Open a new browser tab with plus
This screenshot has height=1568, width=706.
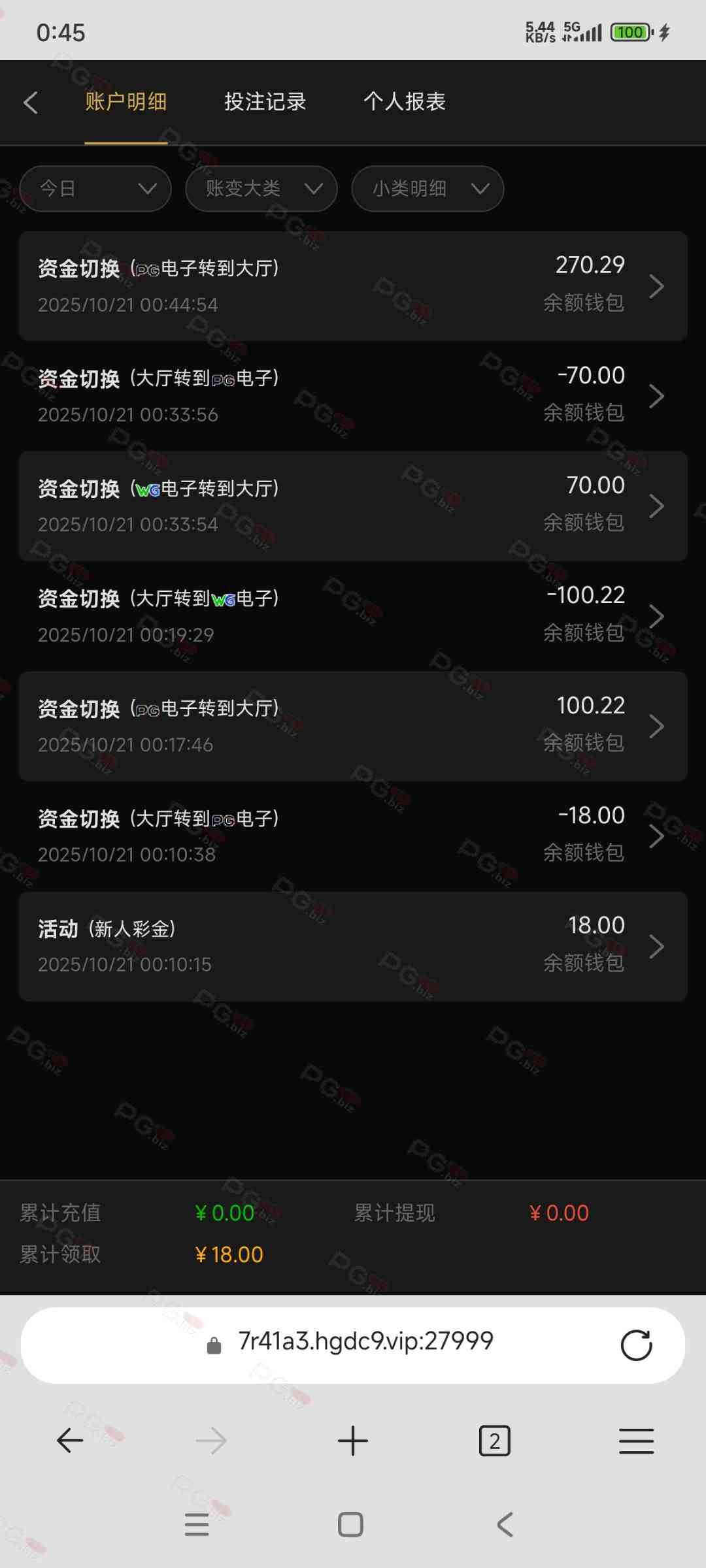353,1441
